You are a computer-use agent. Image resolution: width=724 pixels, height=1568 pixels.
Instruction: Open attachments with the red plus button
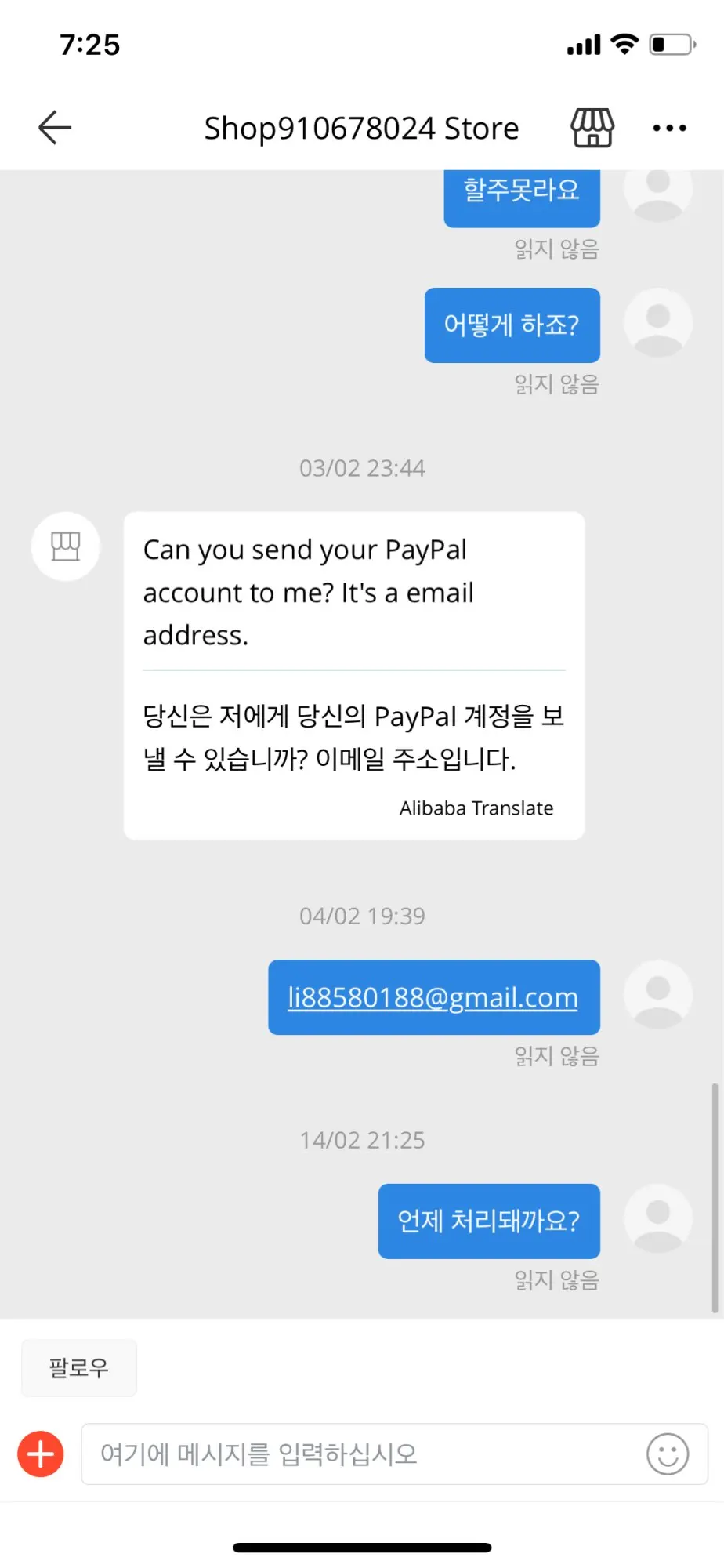pyautogui.click(x=41, y=1454)
